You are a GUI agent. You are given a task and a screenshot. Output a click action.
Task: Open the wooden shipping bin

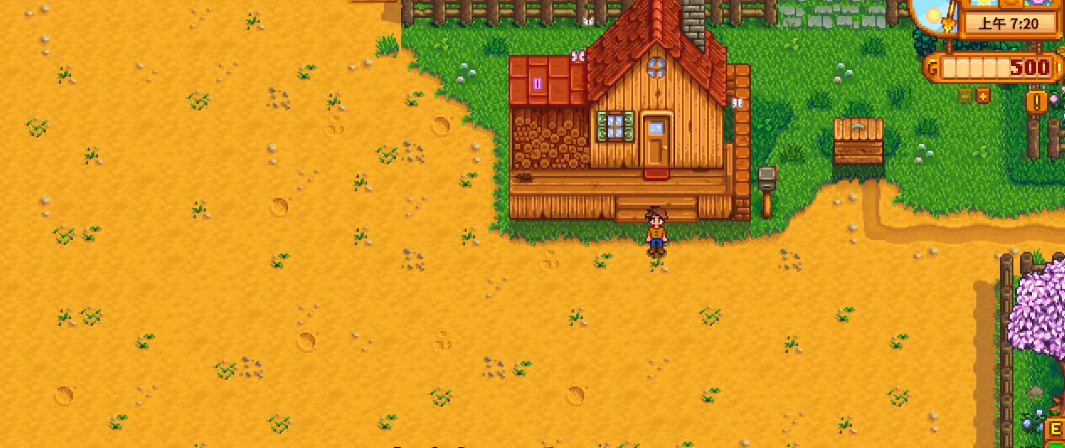click(x=858, y=141)
